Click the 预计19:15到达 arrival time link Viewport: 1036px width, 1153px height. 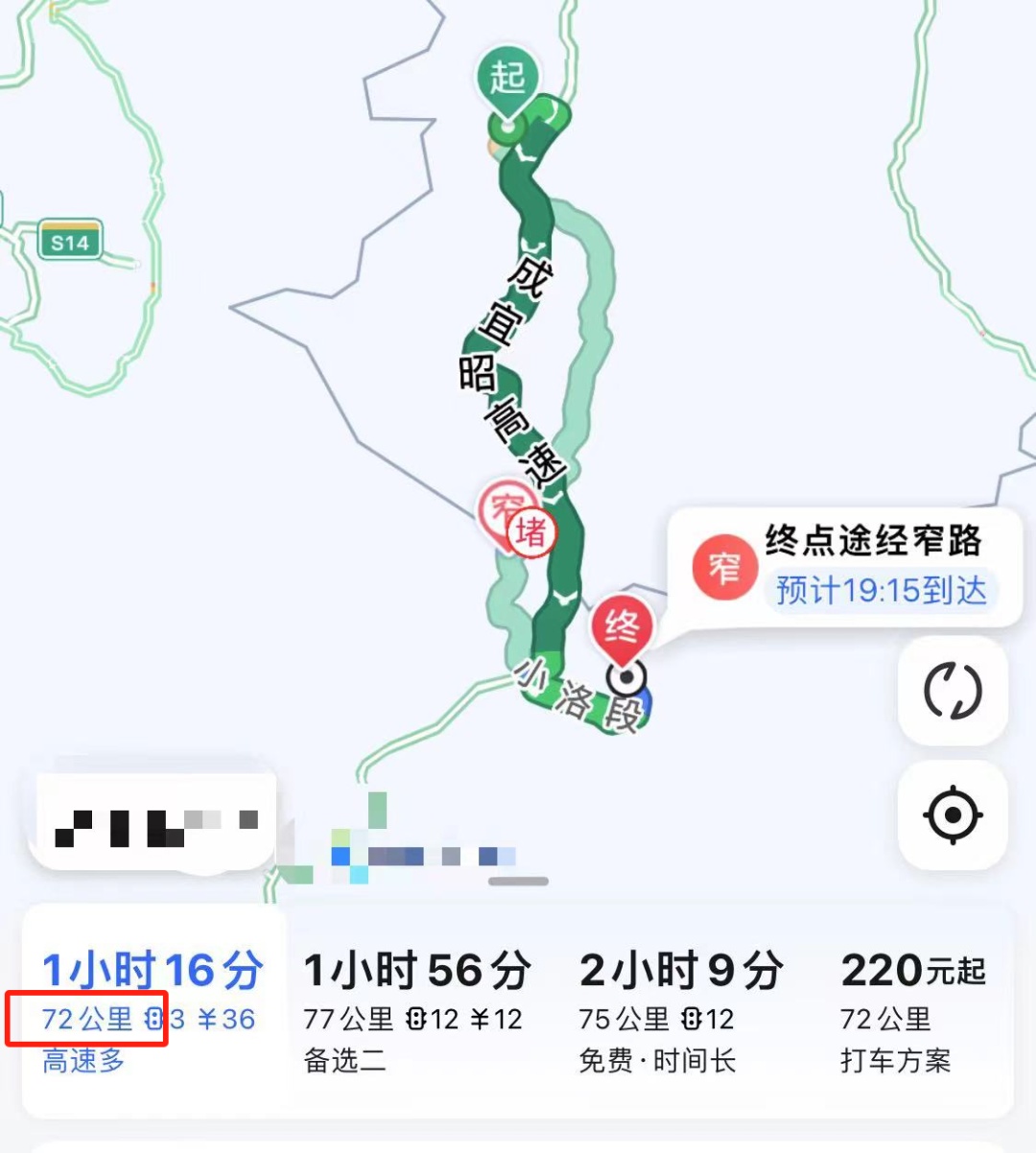pyautogui.click(x=881, y=593)
